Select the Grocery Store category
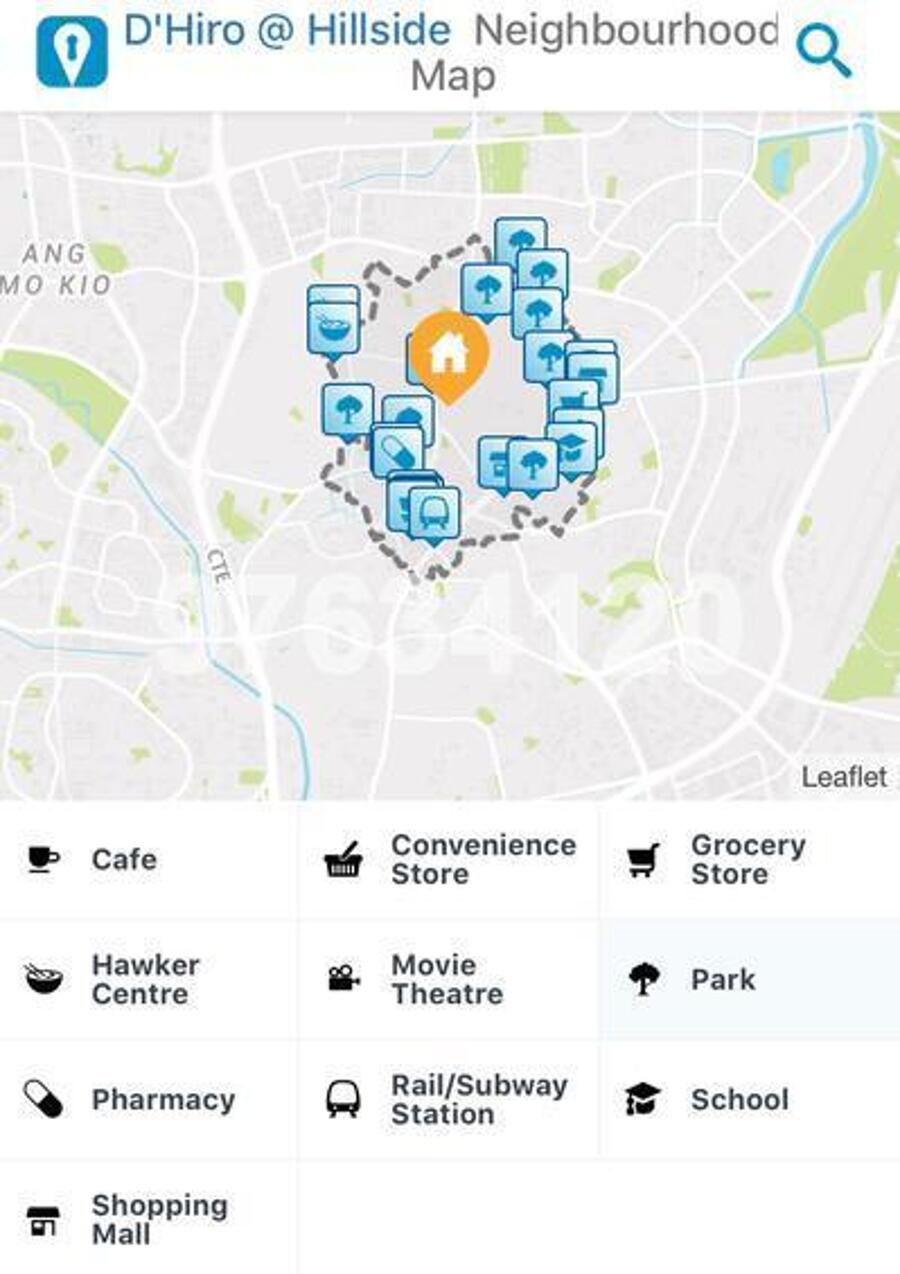Viewport: 900px width, 1274px height. point(748,860)
